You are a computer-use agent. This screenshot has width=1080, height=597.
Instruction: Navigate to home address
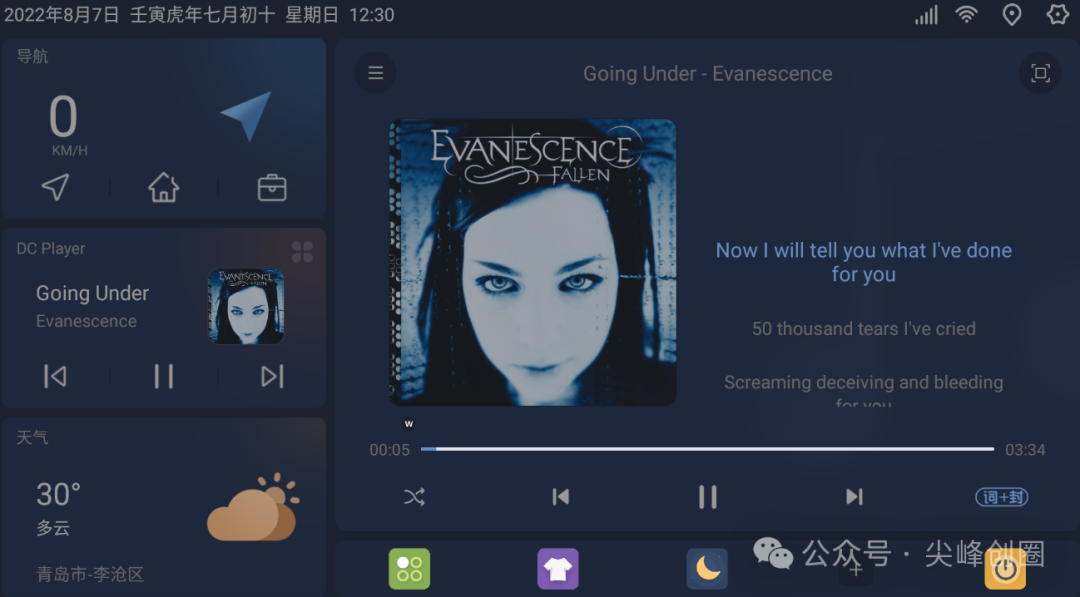(x=163, y=187)
